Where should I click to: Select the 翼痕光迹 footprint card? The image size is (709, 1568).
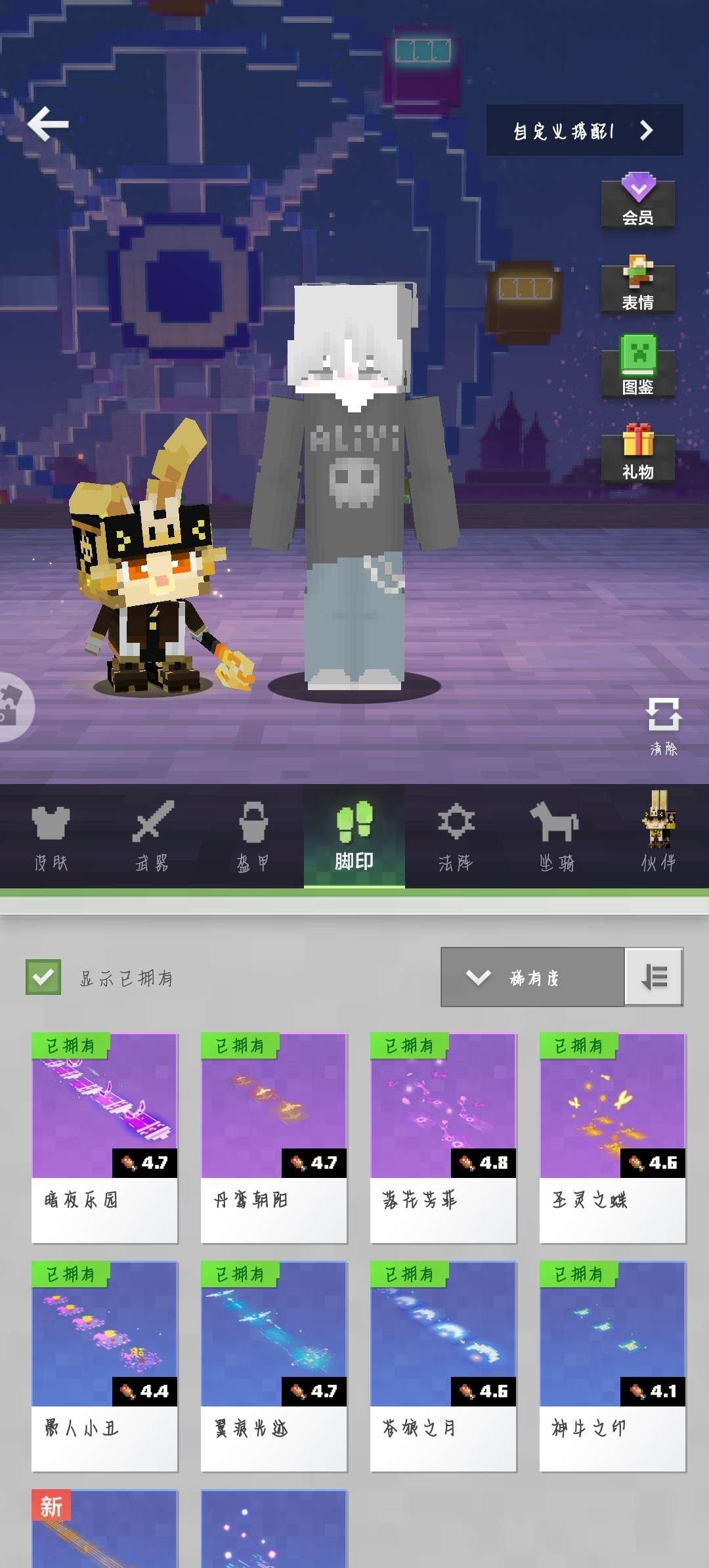274,1366
